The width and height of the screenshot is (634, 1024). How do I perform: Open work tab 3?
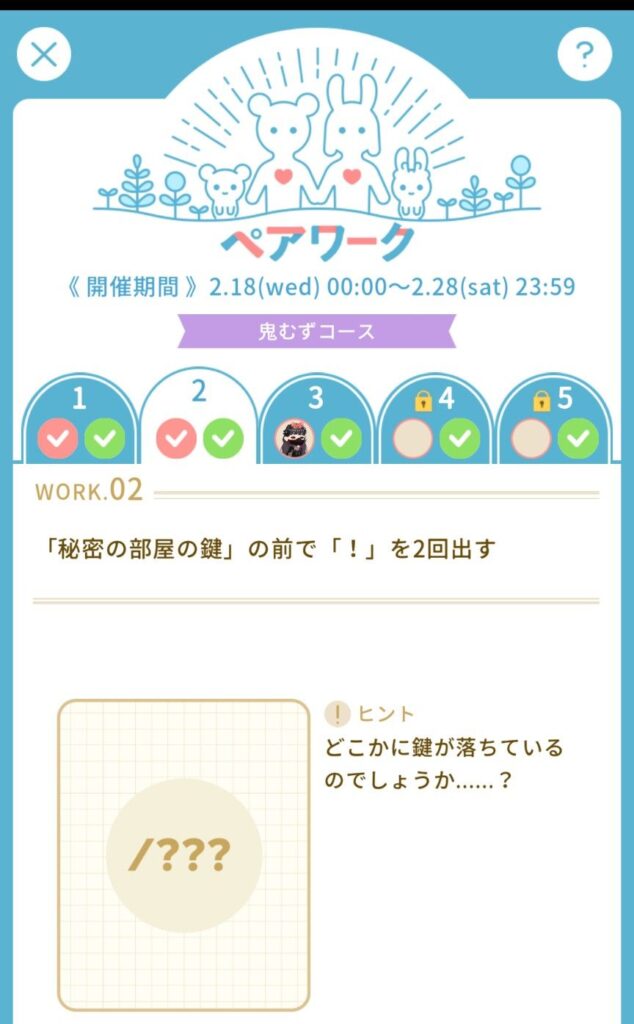point(317,420)
